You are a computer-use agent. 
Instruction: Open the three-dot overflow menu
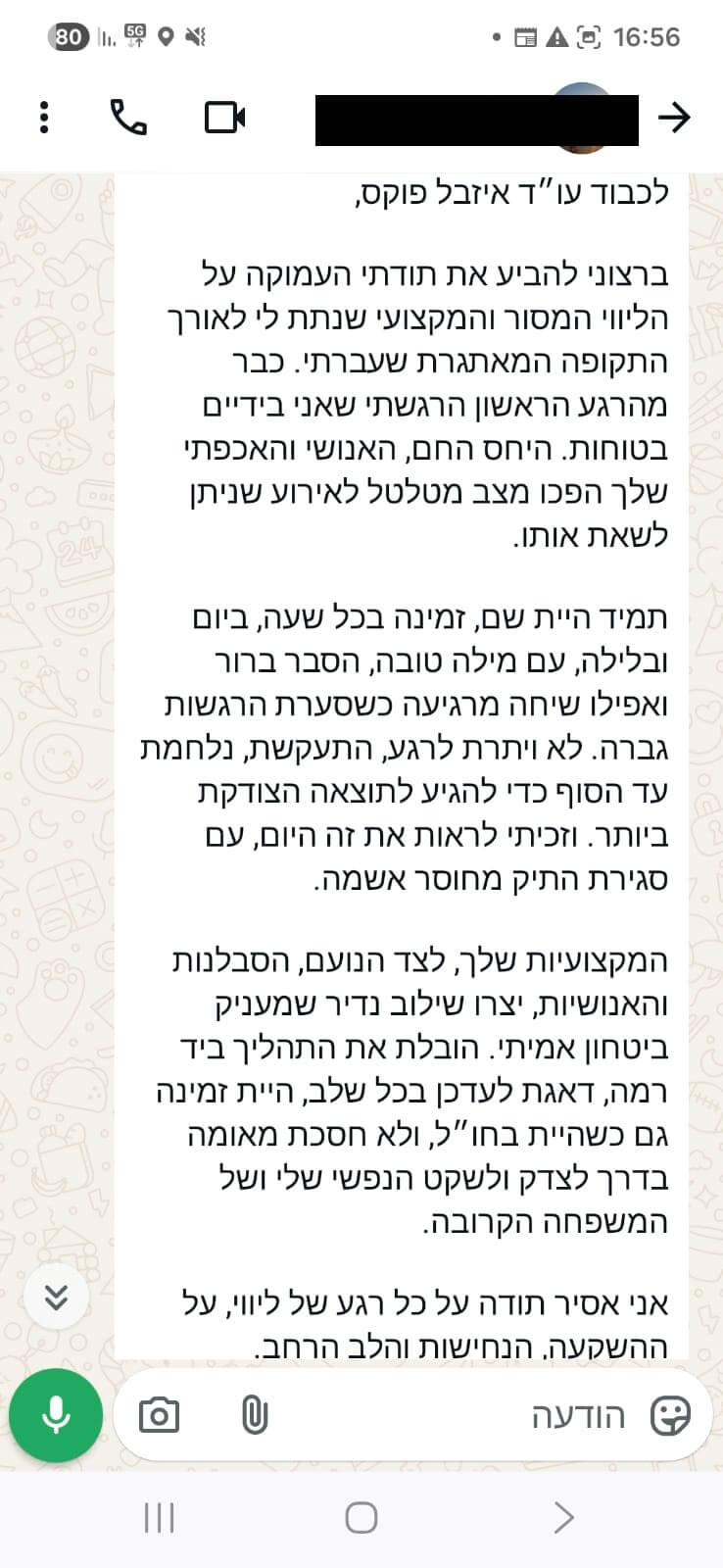click(44, 118)
